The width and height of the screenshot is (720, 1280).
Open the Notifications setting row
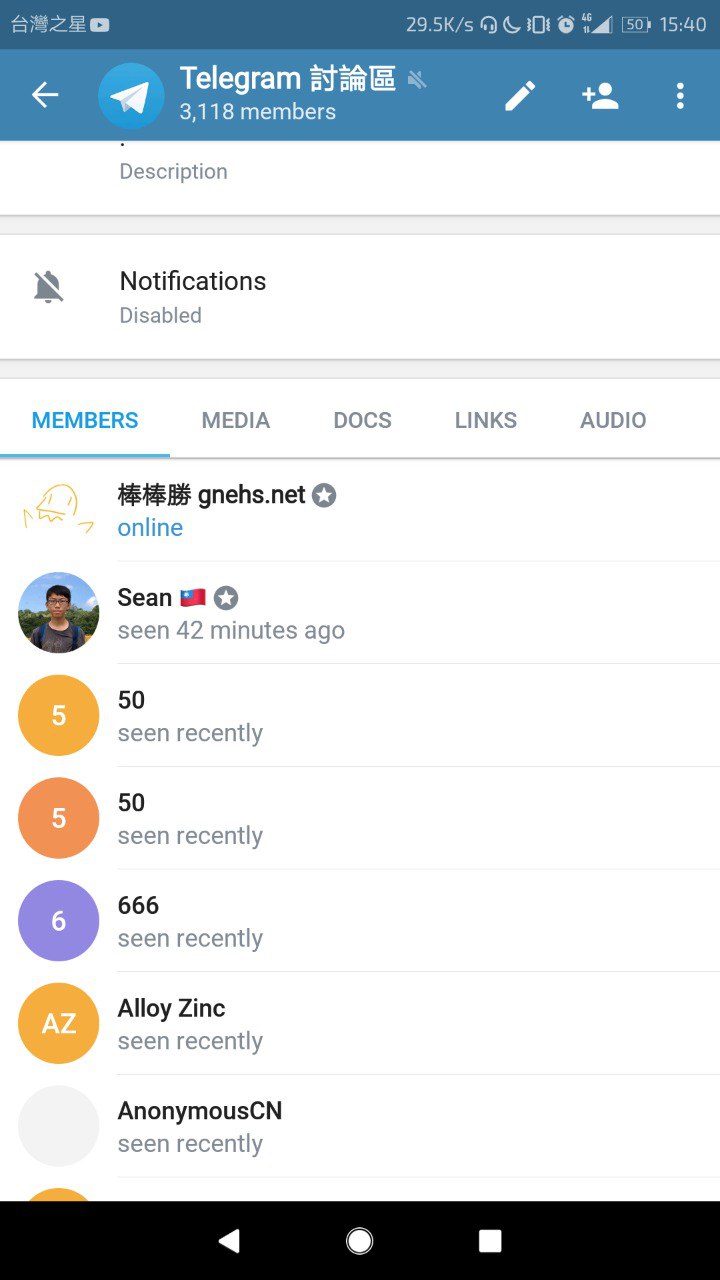pyautogui.click(x=360, y=296)
